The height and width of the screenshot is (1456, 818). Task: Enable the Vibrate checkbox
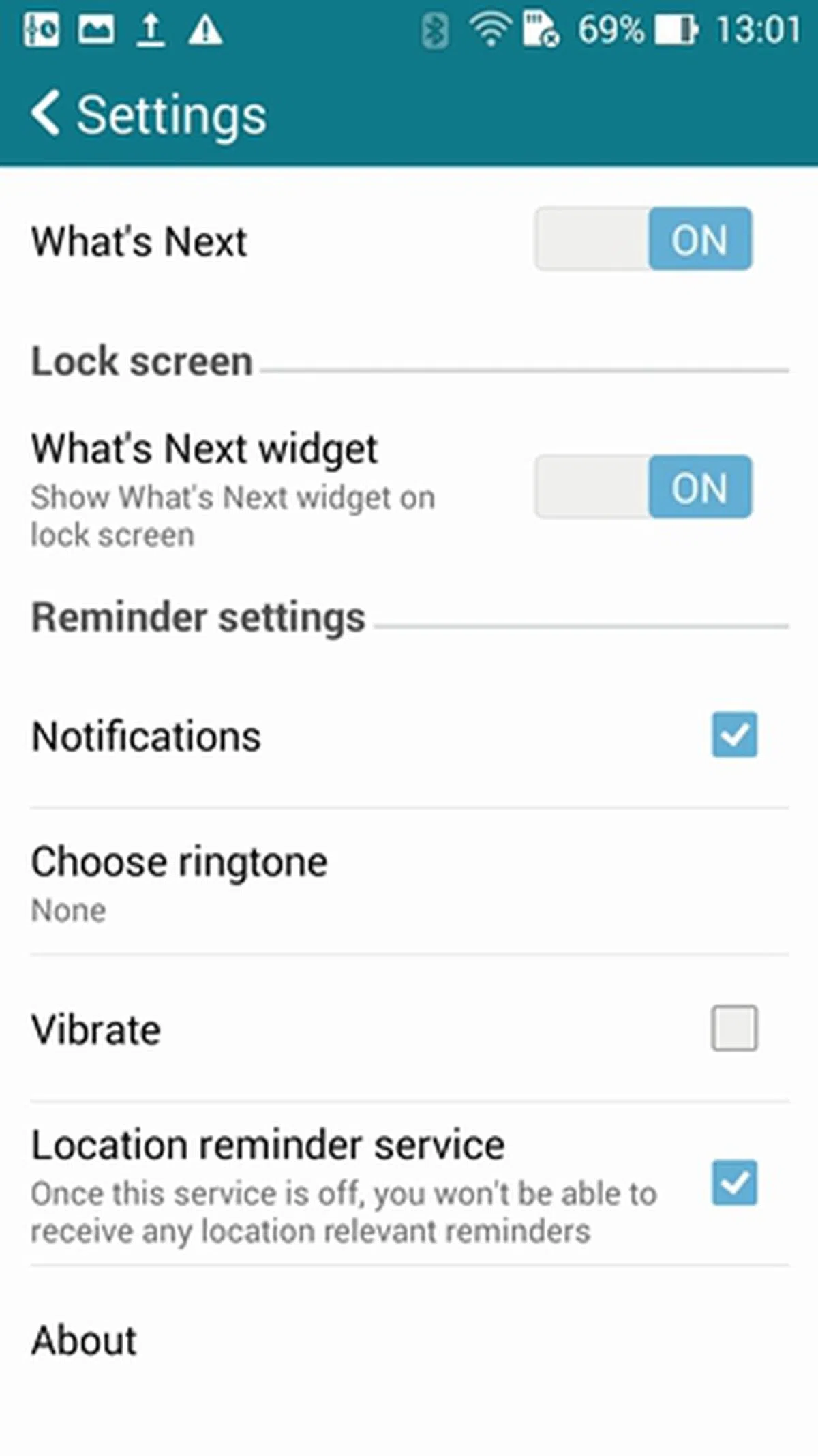tap(734, 1028)
